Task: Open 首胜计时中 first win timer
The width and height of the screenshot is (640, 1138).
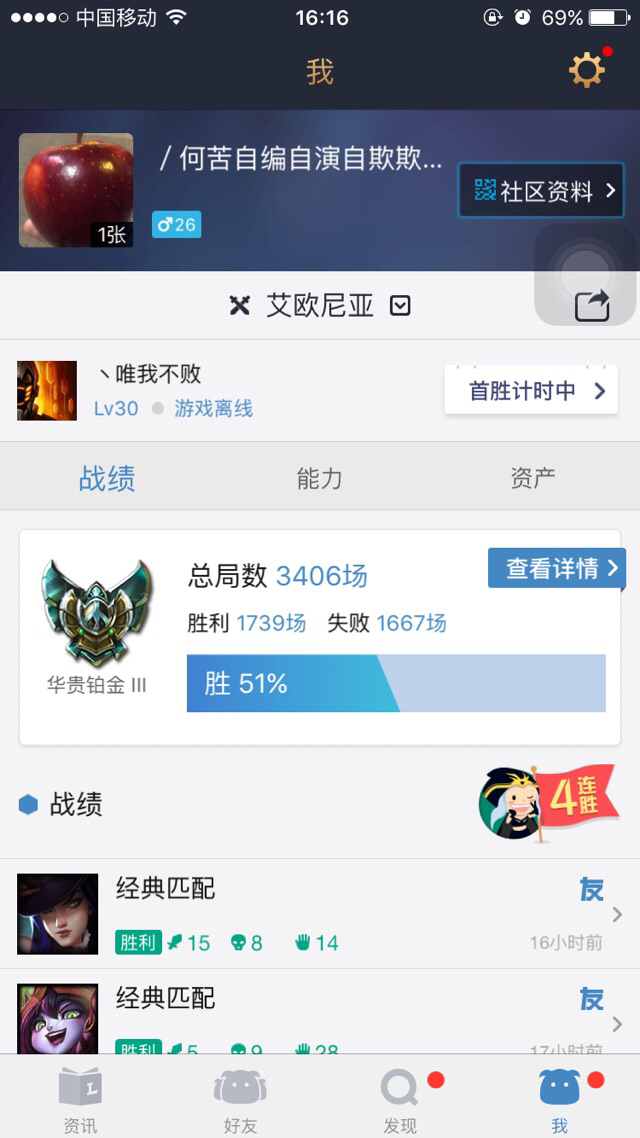Action: [531, 391]
